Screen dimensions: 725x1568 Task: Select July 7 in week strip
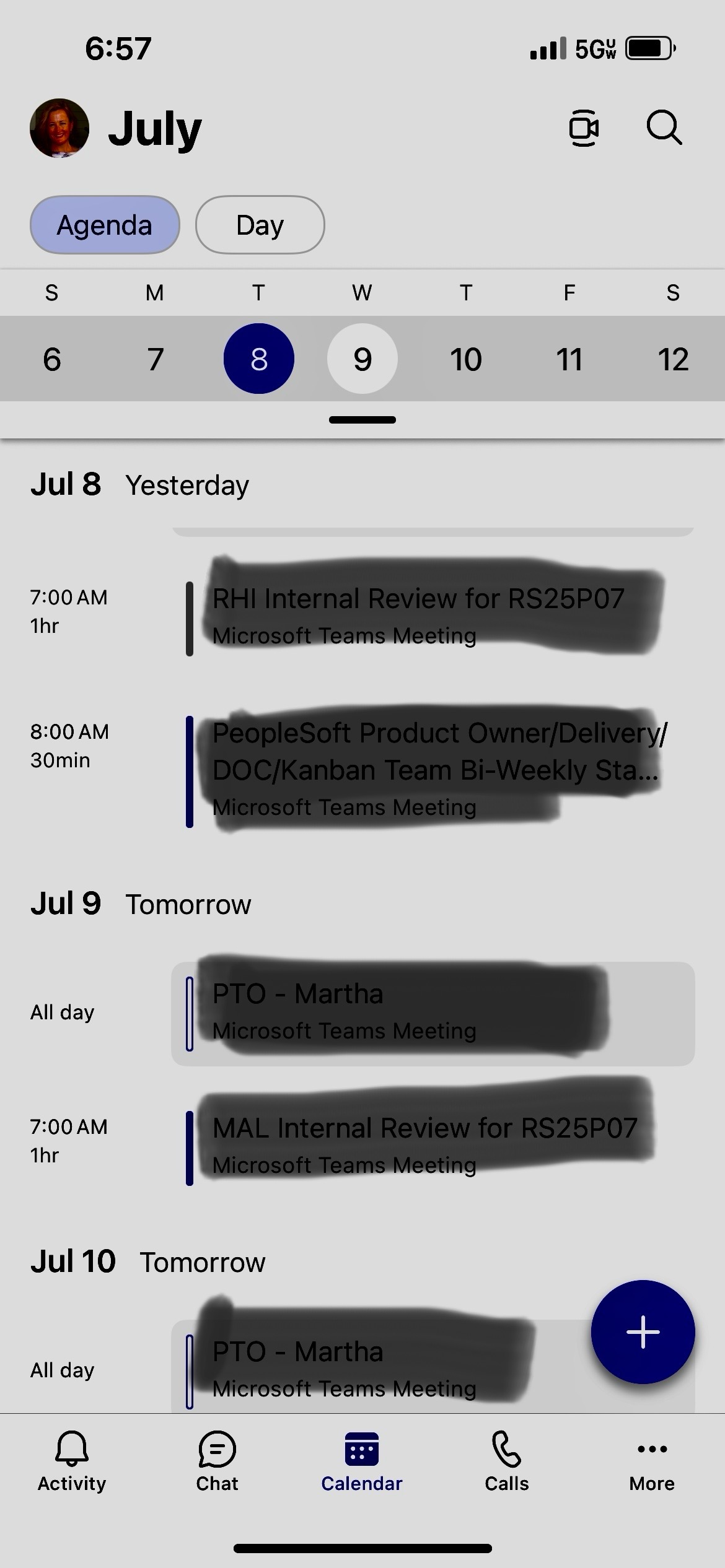point(156,359)
